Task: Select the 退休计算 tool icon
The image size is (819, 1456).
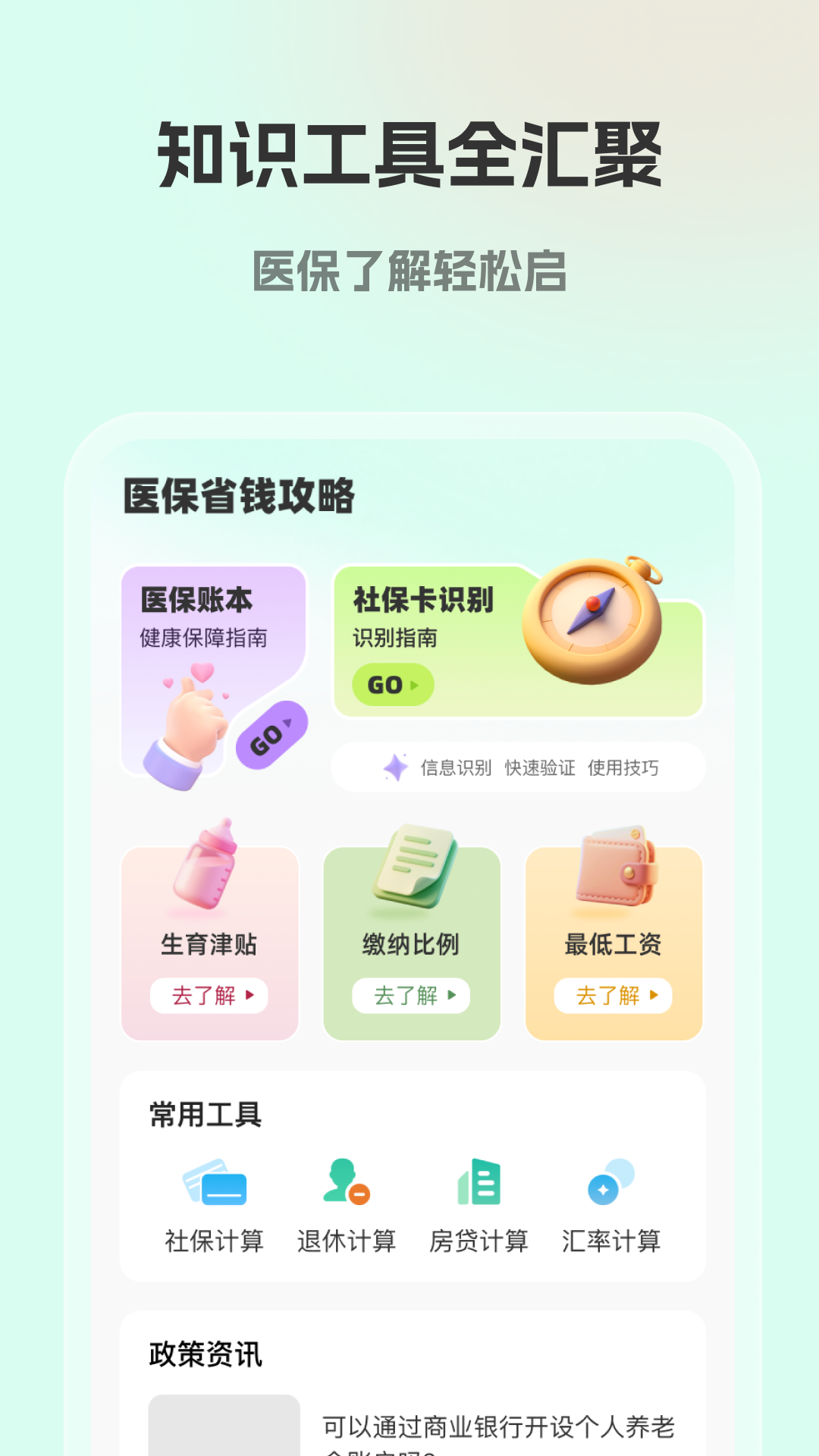Action: [x=347, y=1183]
